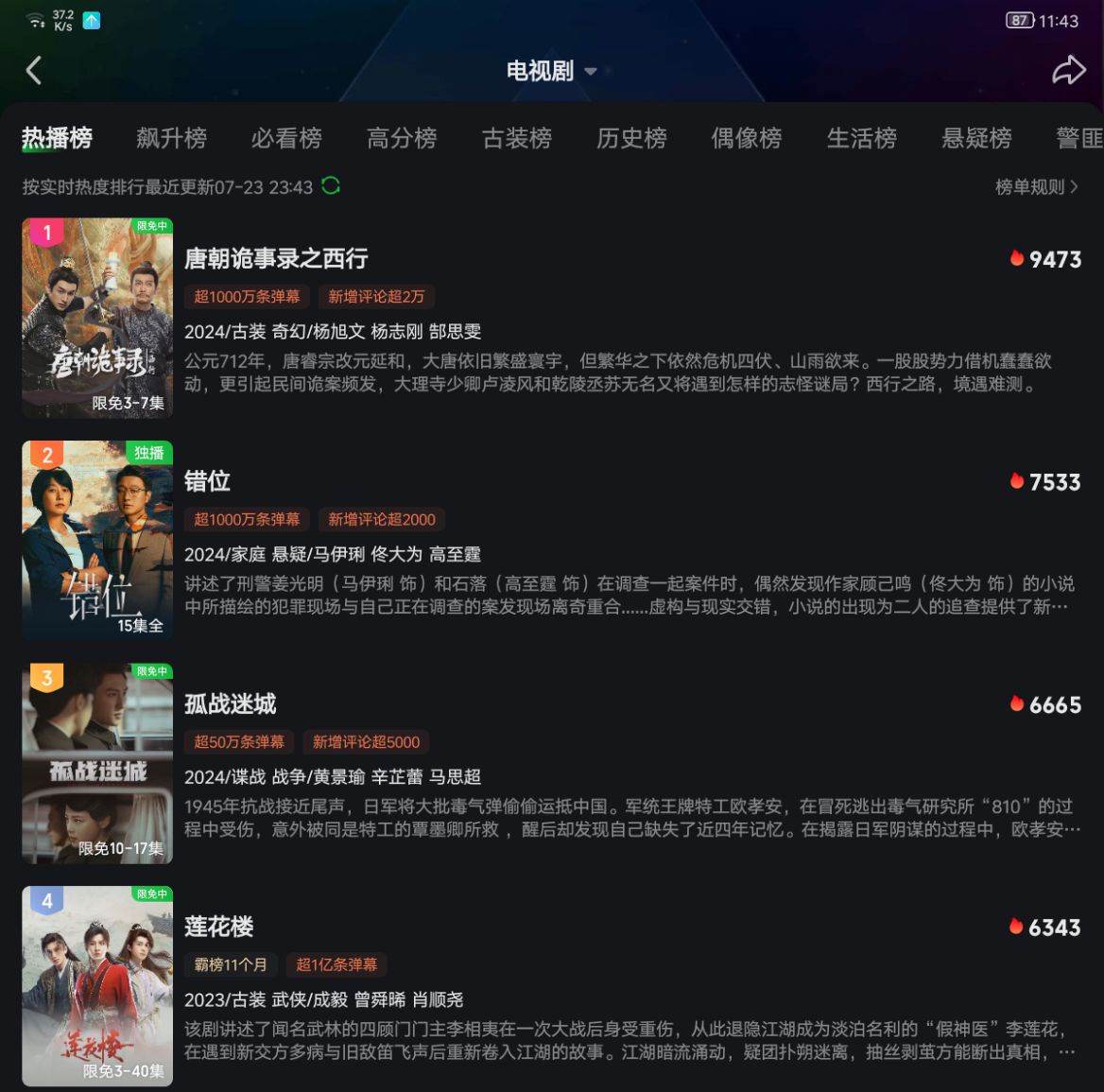This screenshot has height=1092, width=1104.
Task: View the 历史榜 tab
Action: tap(631, 138)
